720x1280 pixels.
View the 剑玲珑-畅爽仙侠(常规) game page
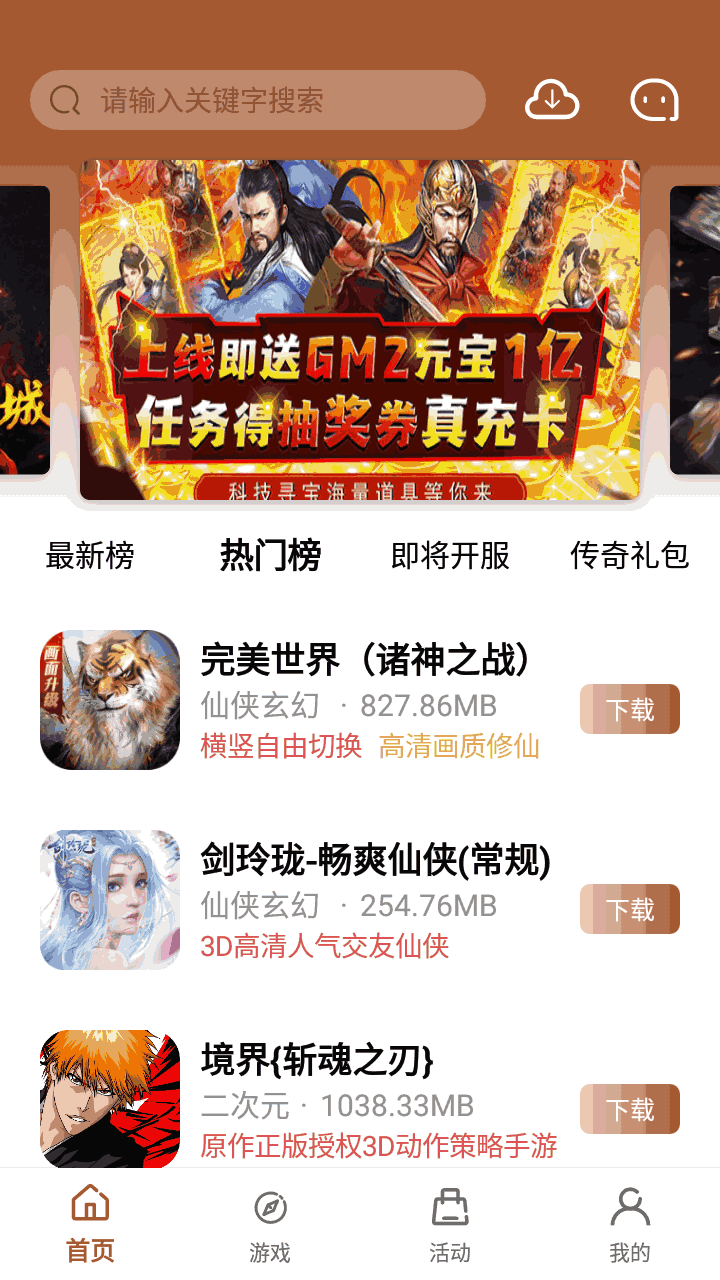tap(375, 861)
